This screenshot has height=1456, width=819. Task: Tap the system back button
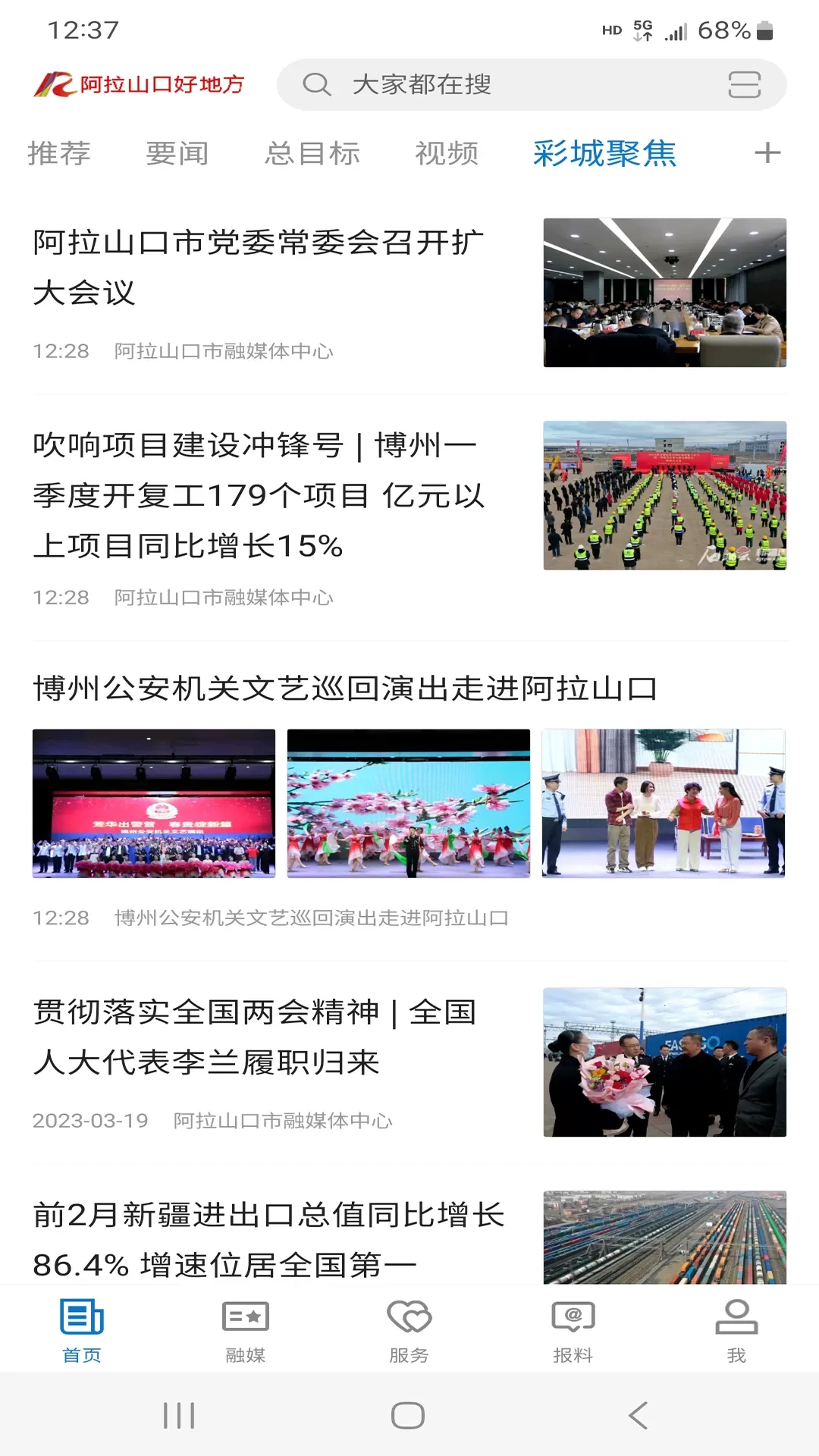pyautogui.click(x=639, y=1415)
